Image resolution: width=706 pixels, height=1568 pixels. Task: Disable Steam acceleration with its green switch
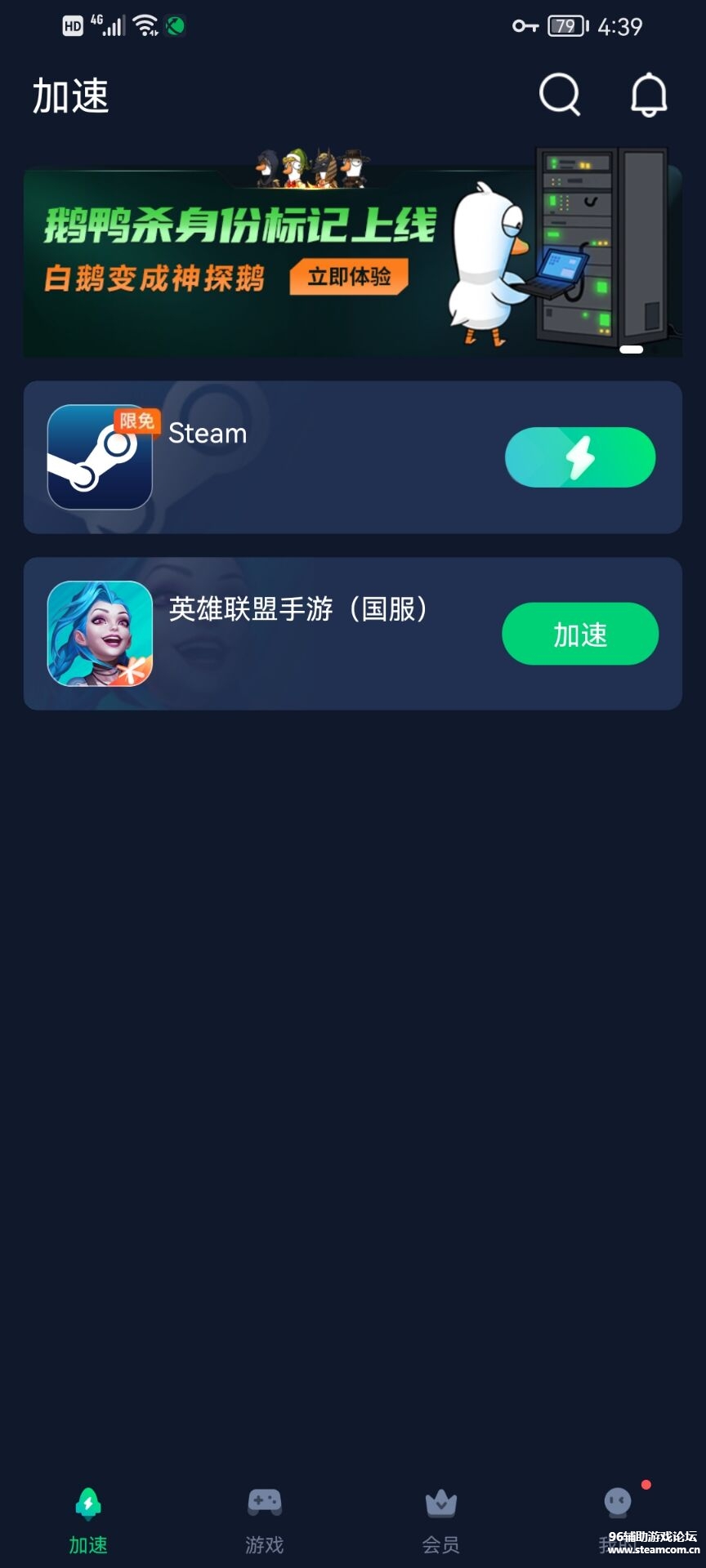click(x=582, y=457)
